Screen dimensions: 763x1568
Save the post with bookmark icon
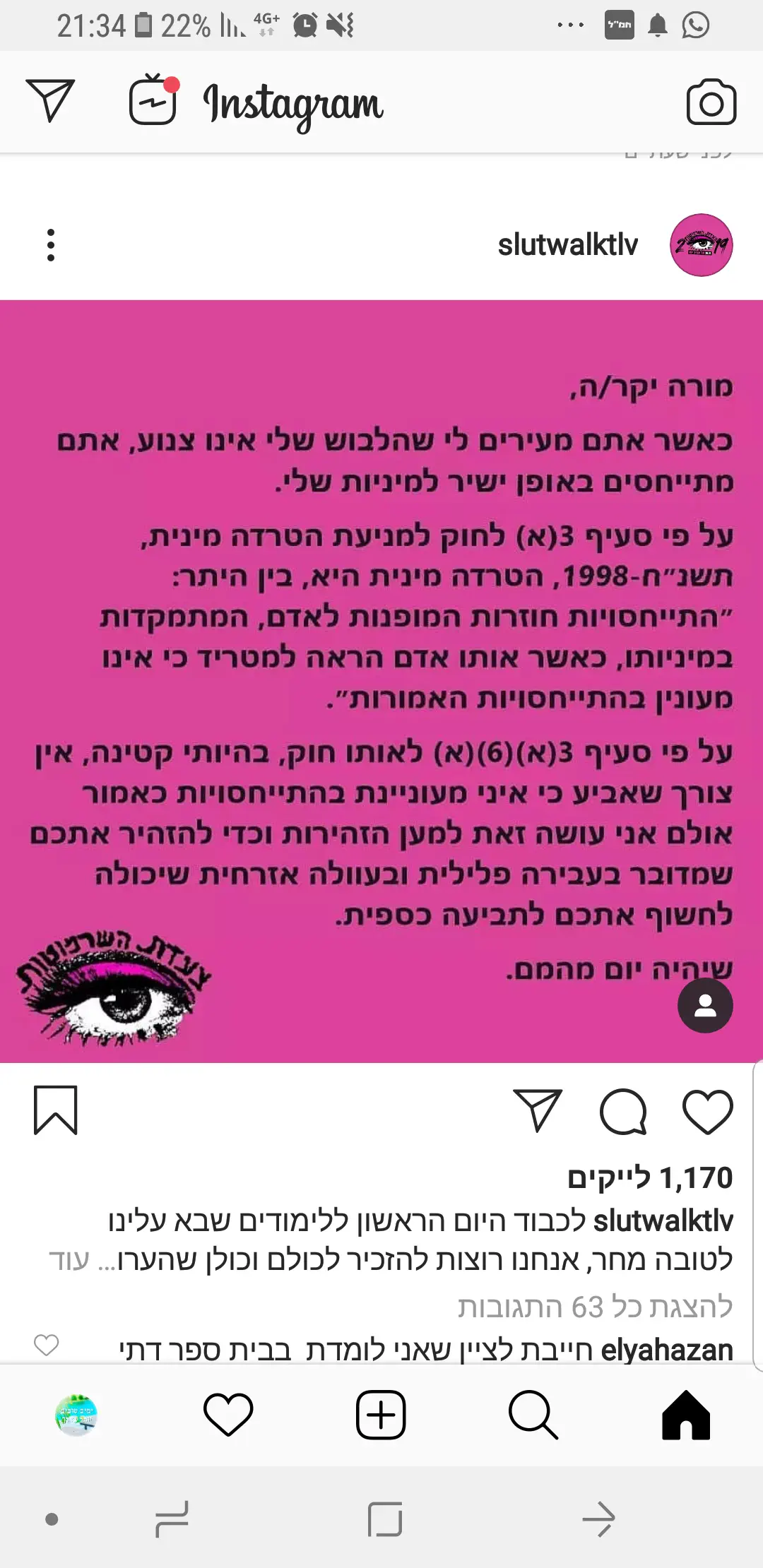[56, 1111]
